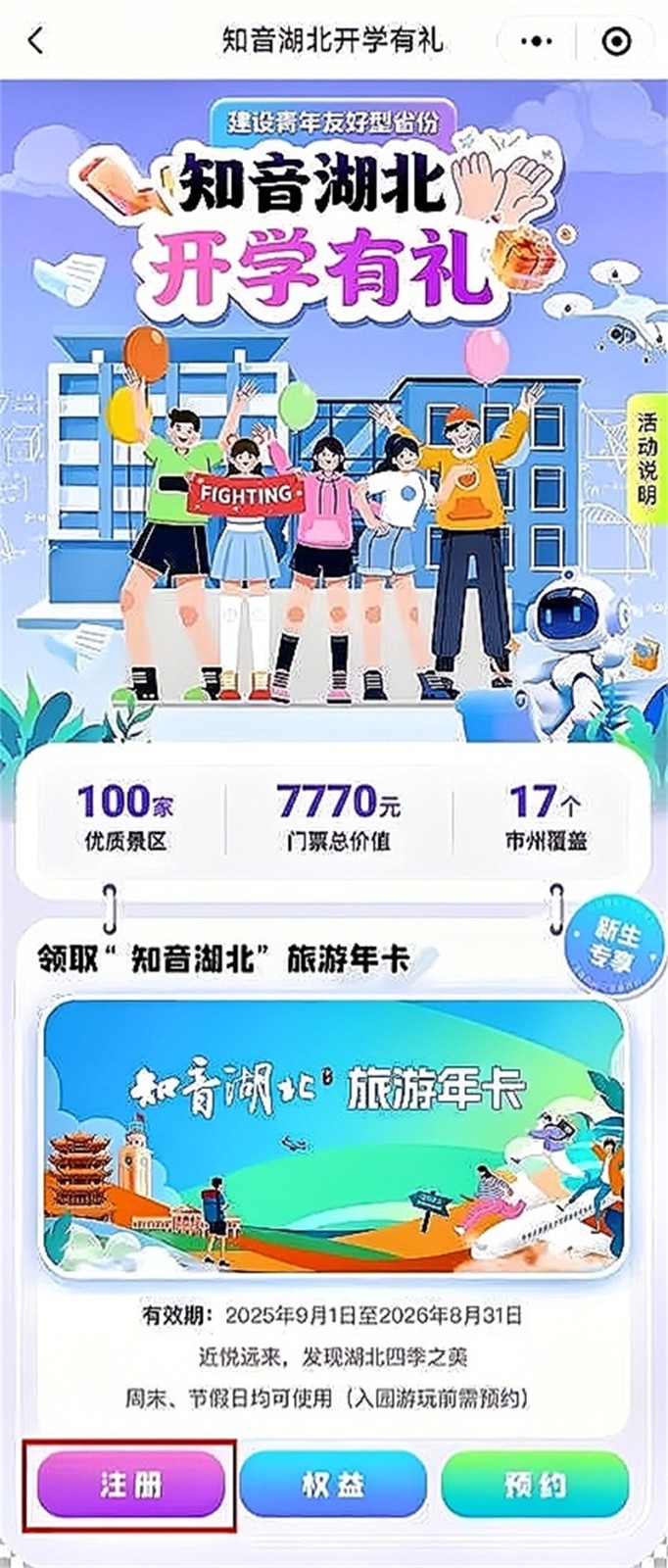Tap the 注册 button

click(130, 1485)
